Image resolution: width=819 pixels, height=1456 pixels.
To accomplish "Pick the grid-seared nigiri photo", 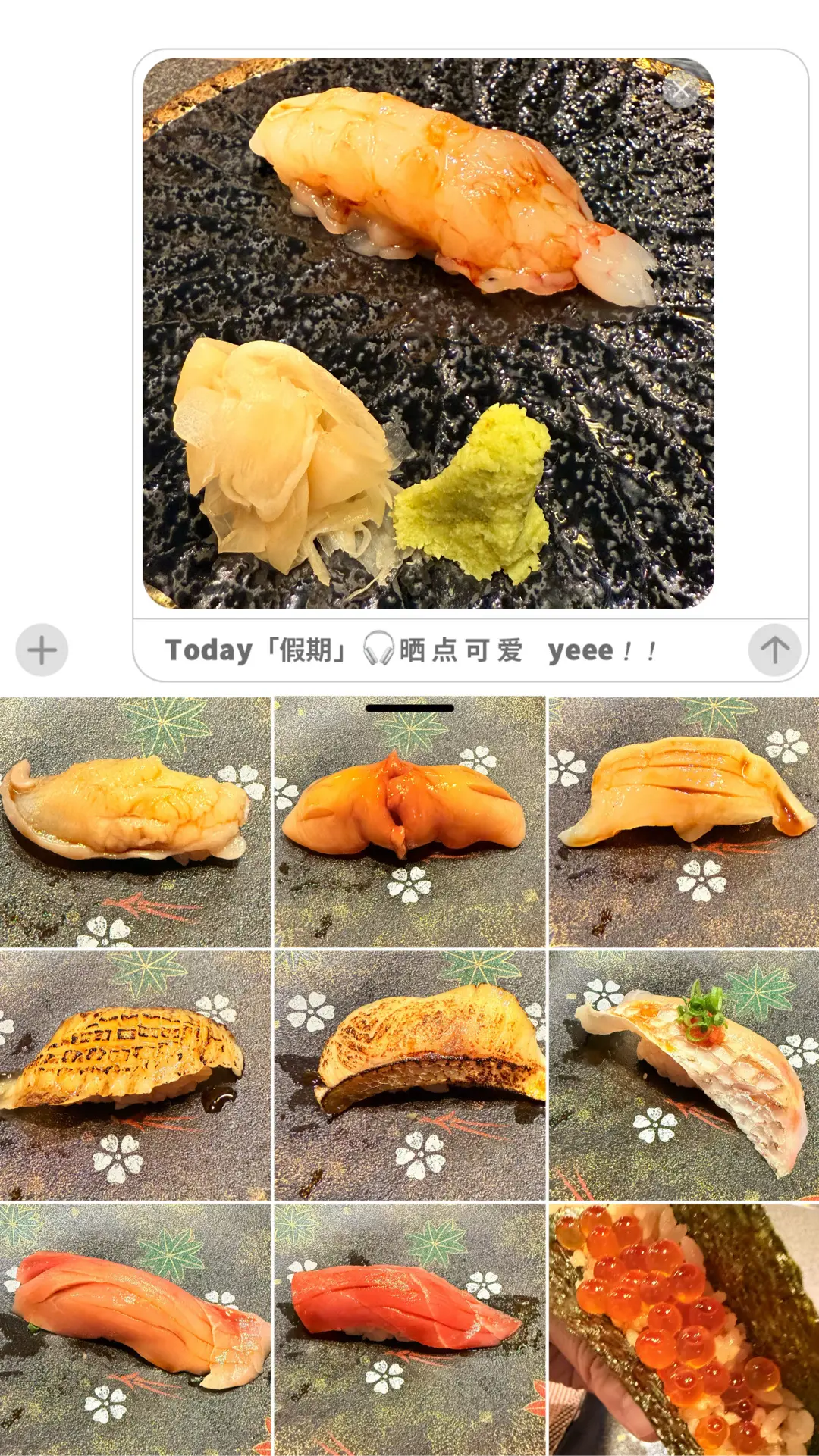I will point(135,1075).
